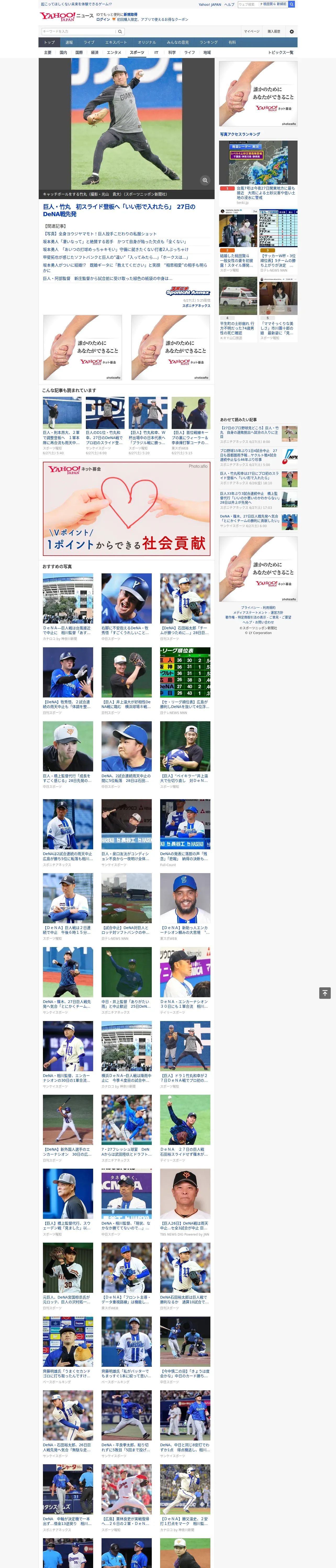
Task: Open トピックス一覧
Action: click(x=281, y=52)
